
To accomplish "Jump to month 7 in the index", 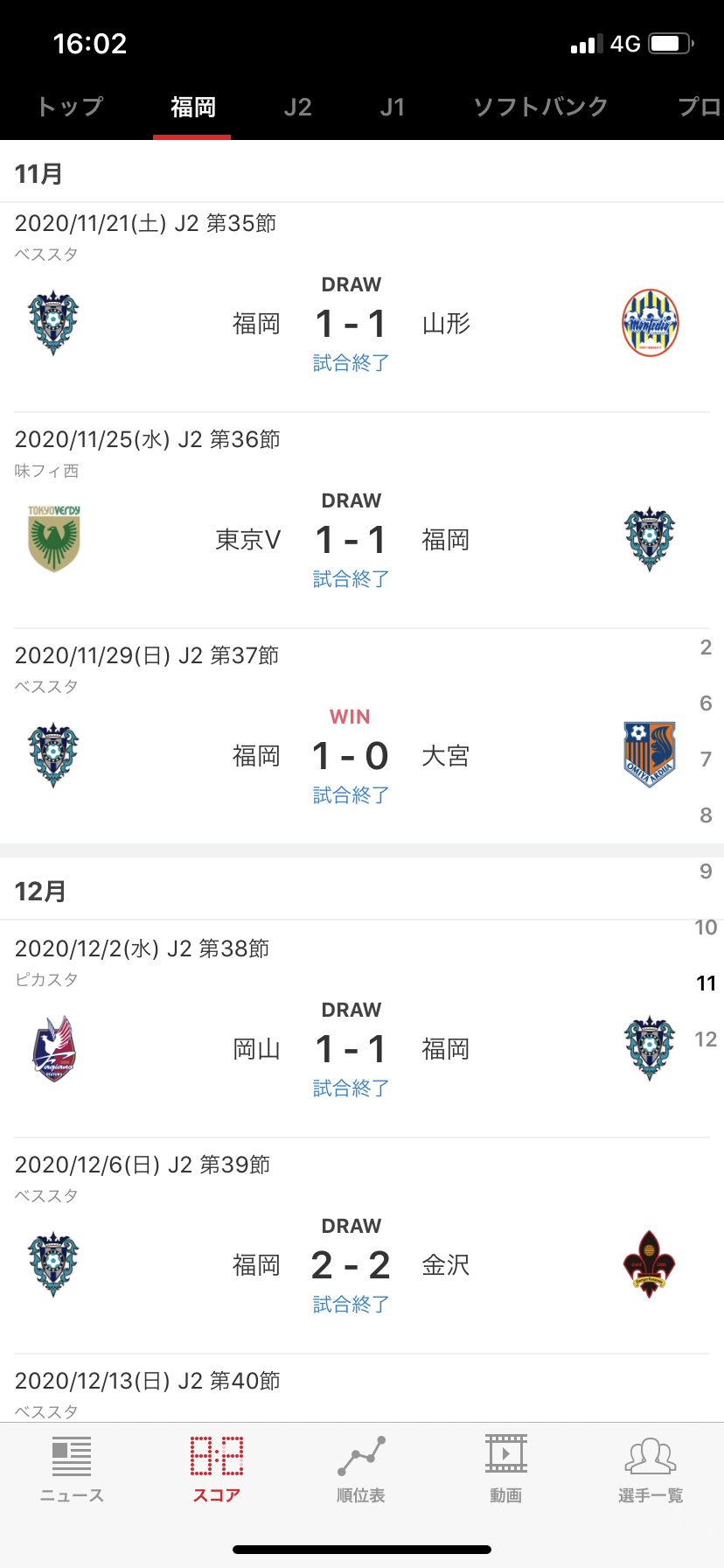I will (x=706, y=759).
